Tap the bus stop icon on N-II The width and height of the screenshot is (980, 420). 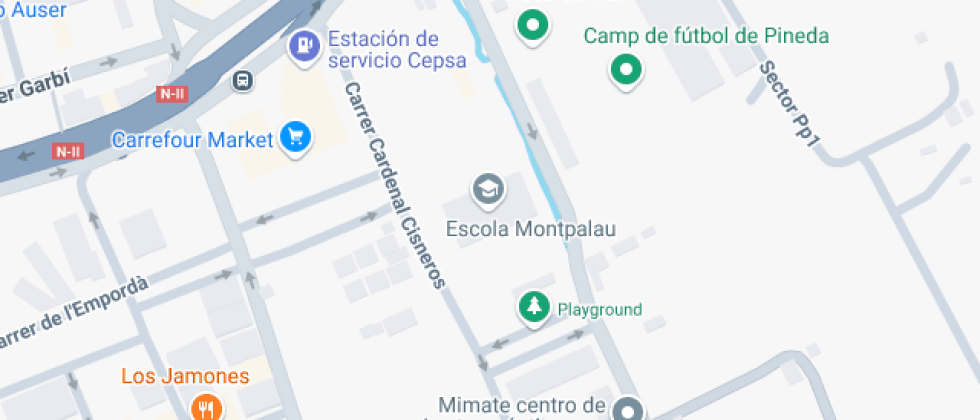[241, 80]
